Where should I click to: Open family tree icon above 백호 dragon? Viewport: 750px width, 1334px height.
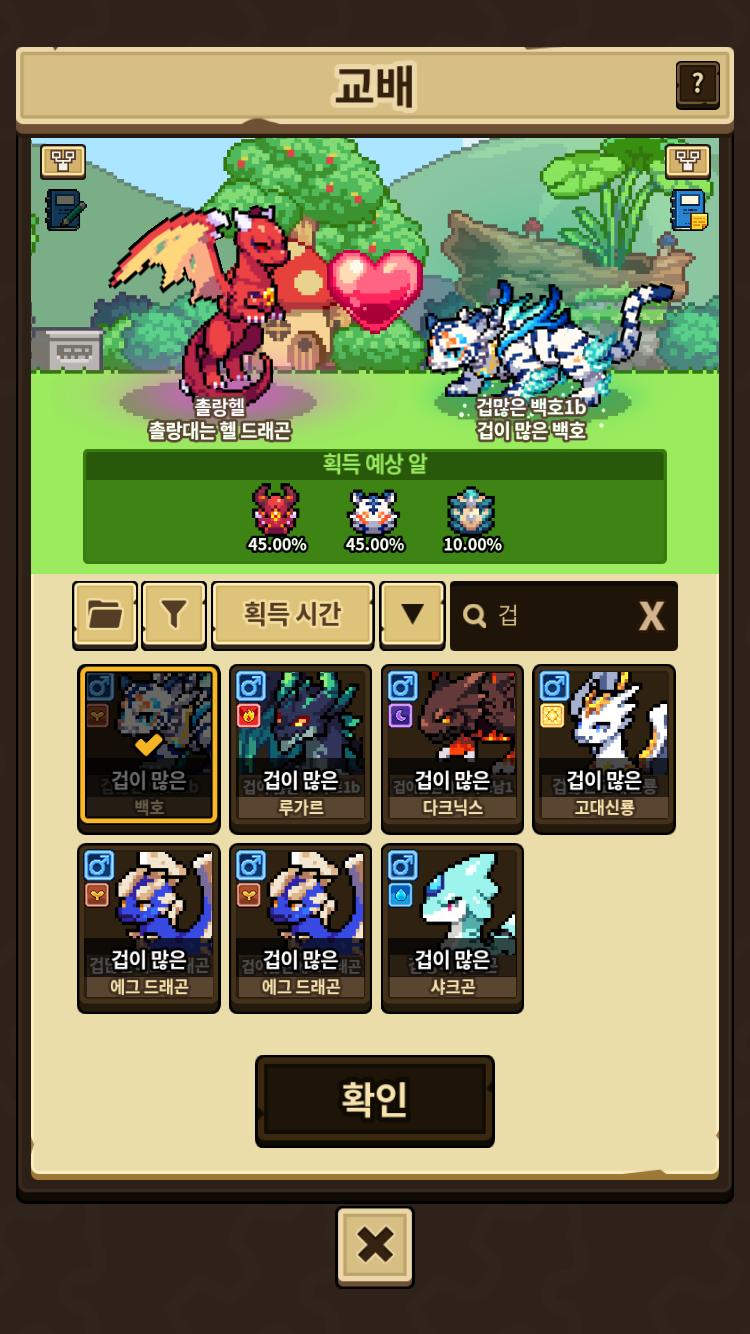(x=687, y=161)
